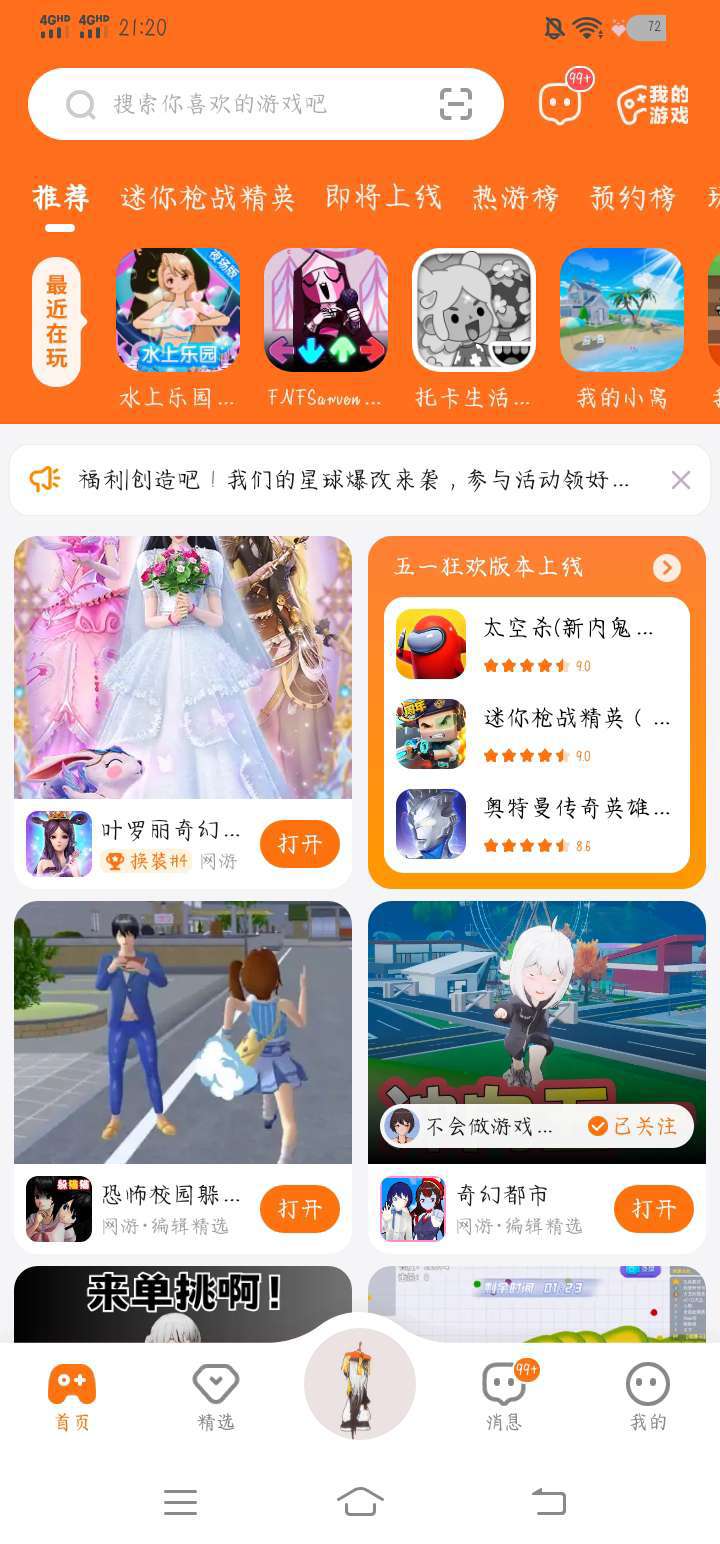Open 我的小窝 from recently played
This screenshot has width=720, height=1544.
pyautogui.click(x=622, y=310)
